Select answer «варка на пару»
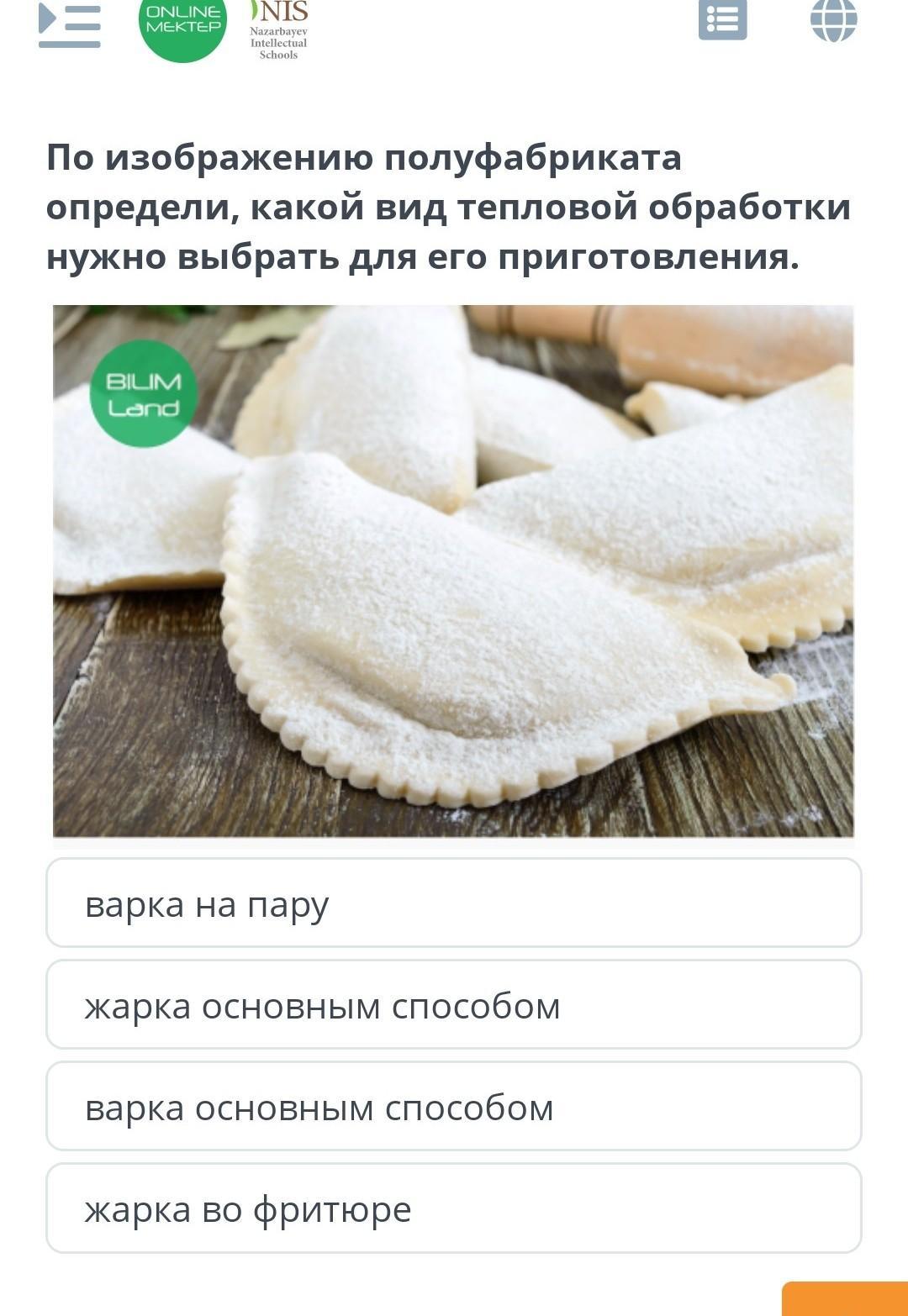 pos(454,903)
